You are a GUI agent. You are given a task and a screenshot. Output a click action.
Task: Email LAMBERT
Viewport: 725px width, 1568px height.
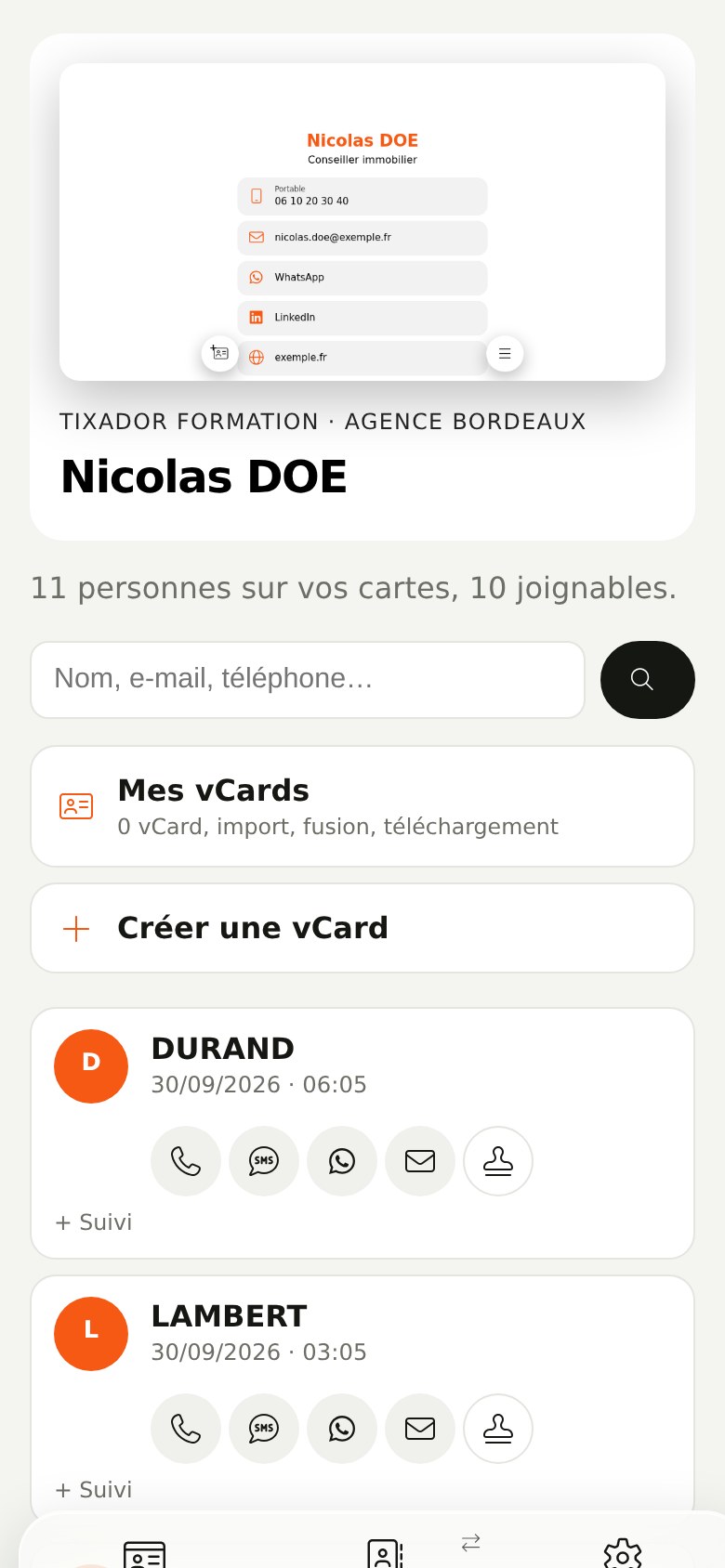point(420,1429)
